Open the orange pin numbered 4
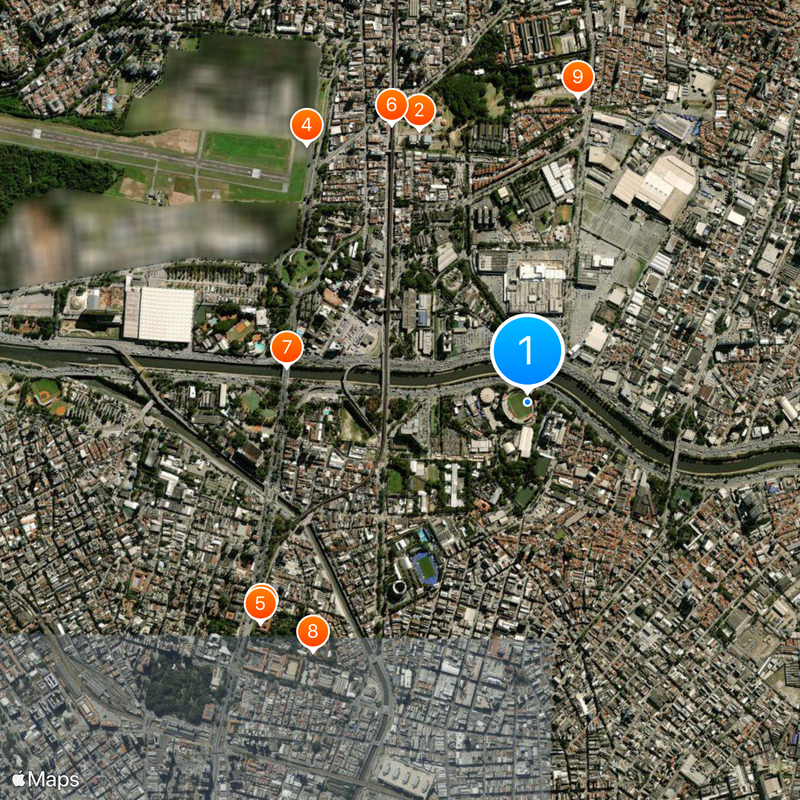The height and width of the screenshot is (800, 800). click(305, 126)
